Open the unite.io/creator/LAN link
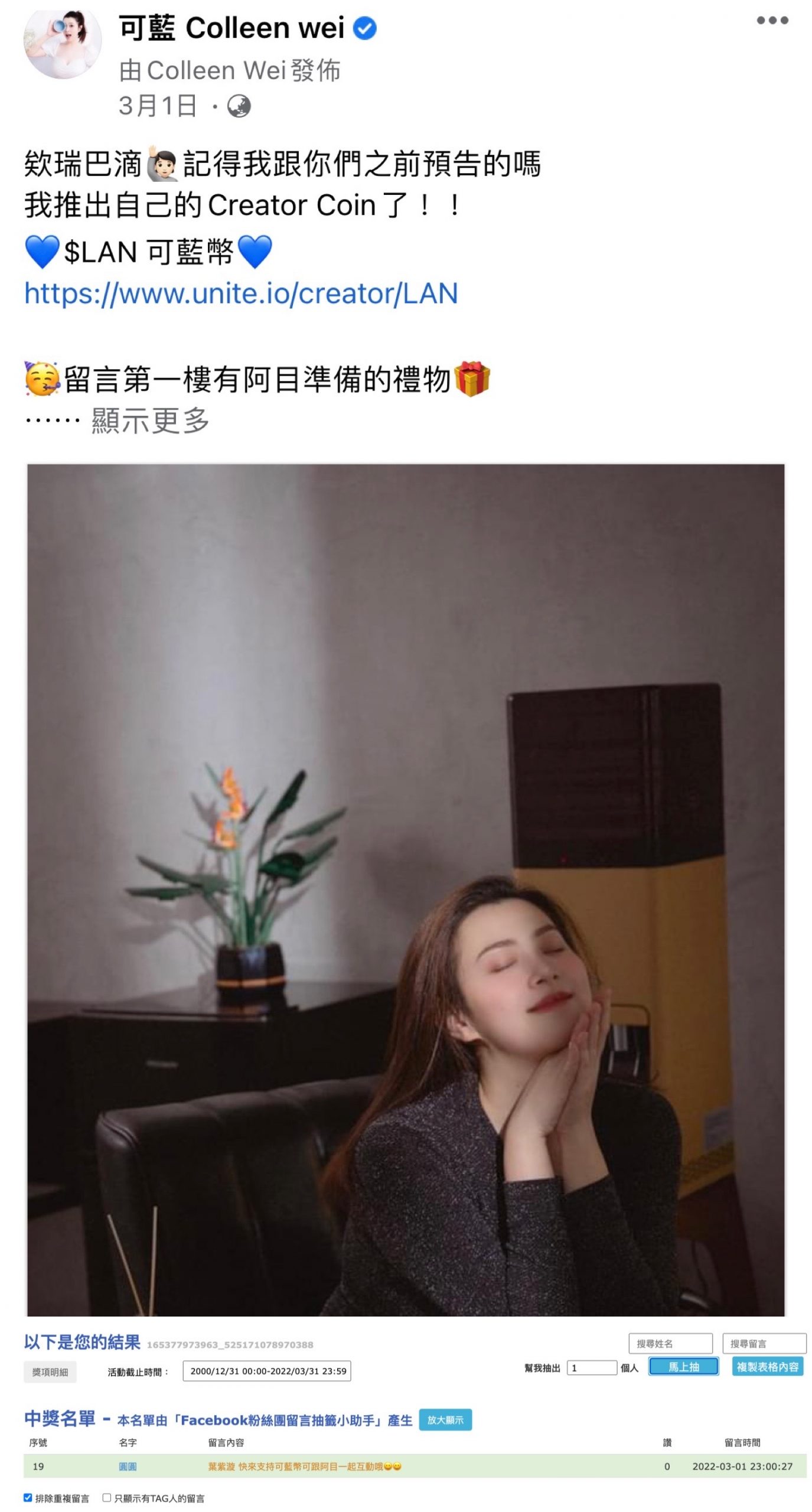812x1512 pixels. click(x=241, y=294)
